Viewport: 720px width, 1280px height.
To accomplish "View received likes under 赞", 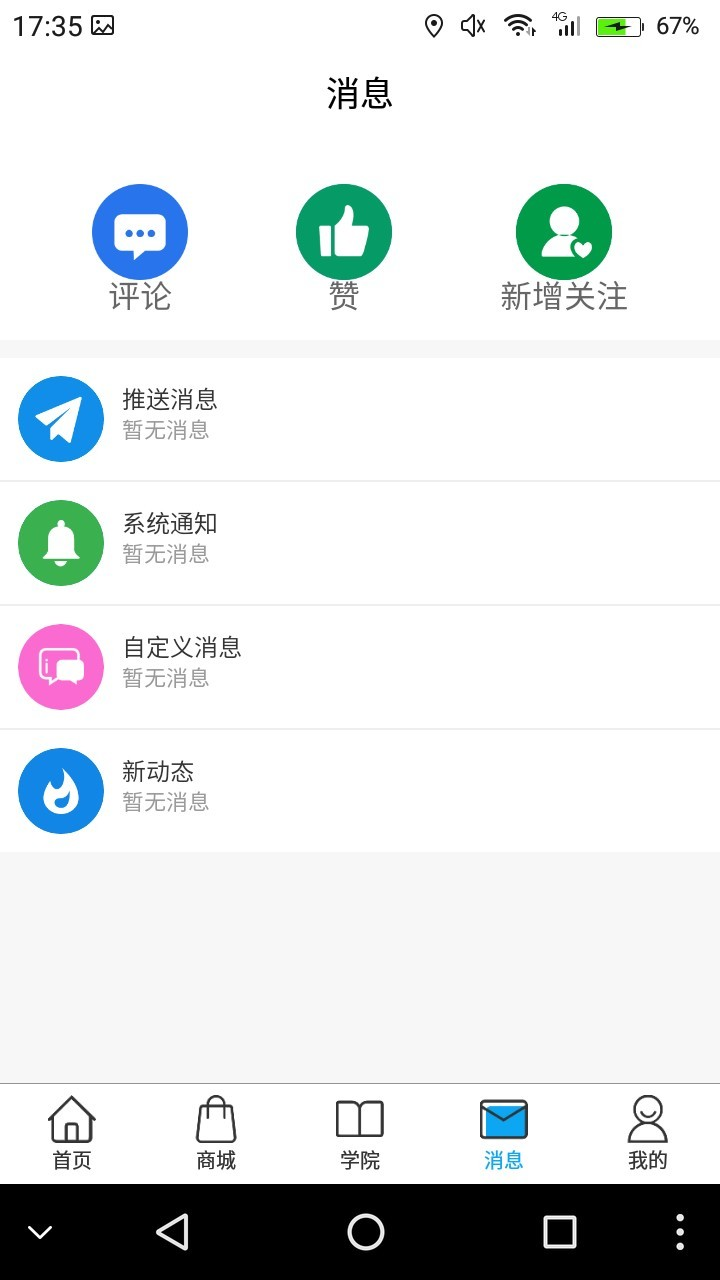I will tap(343, 245).
